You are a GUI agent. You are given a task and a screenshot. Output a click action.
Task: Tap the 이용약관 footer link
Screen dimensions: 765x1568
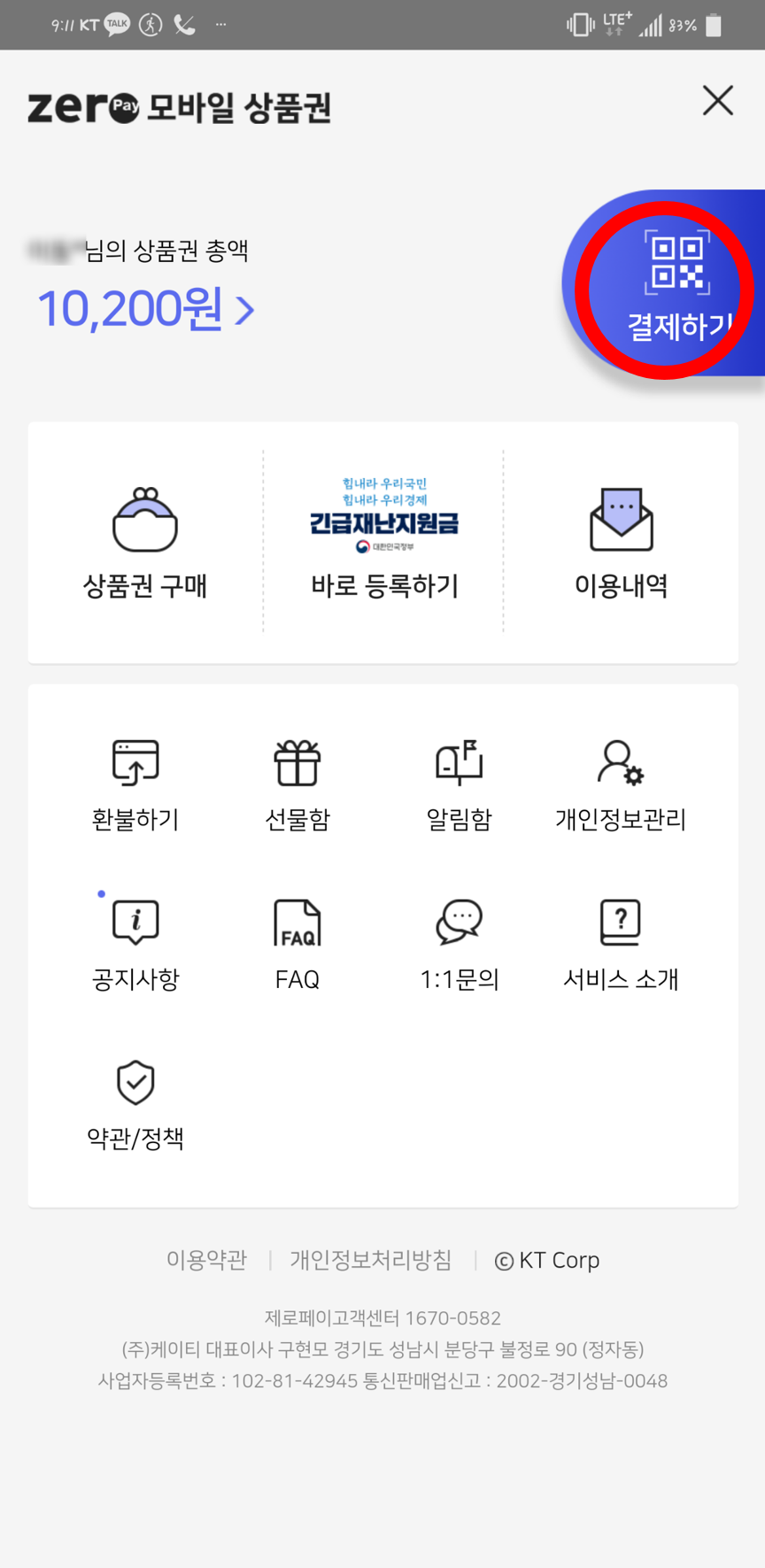tap(206, 1260)
